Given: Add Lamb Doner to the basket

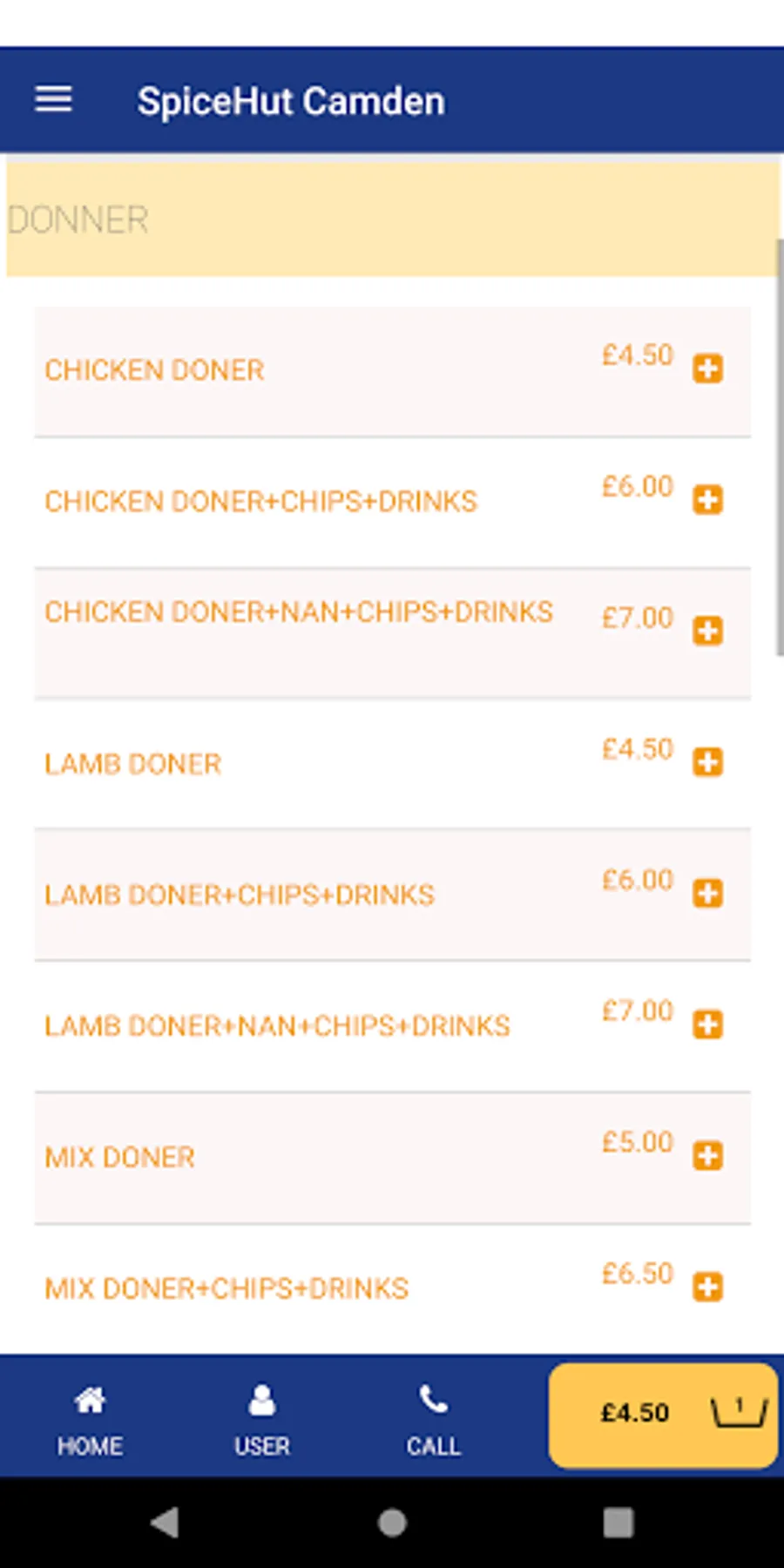Looking at the screenshot, I should point(707,762).
